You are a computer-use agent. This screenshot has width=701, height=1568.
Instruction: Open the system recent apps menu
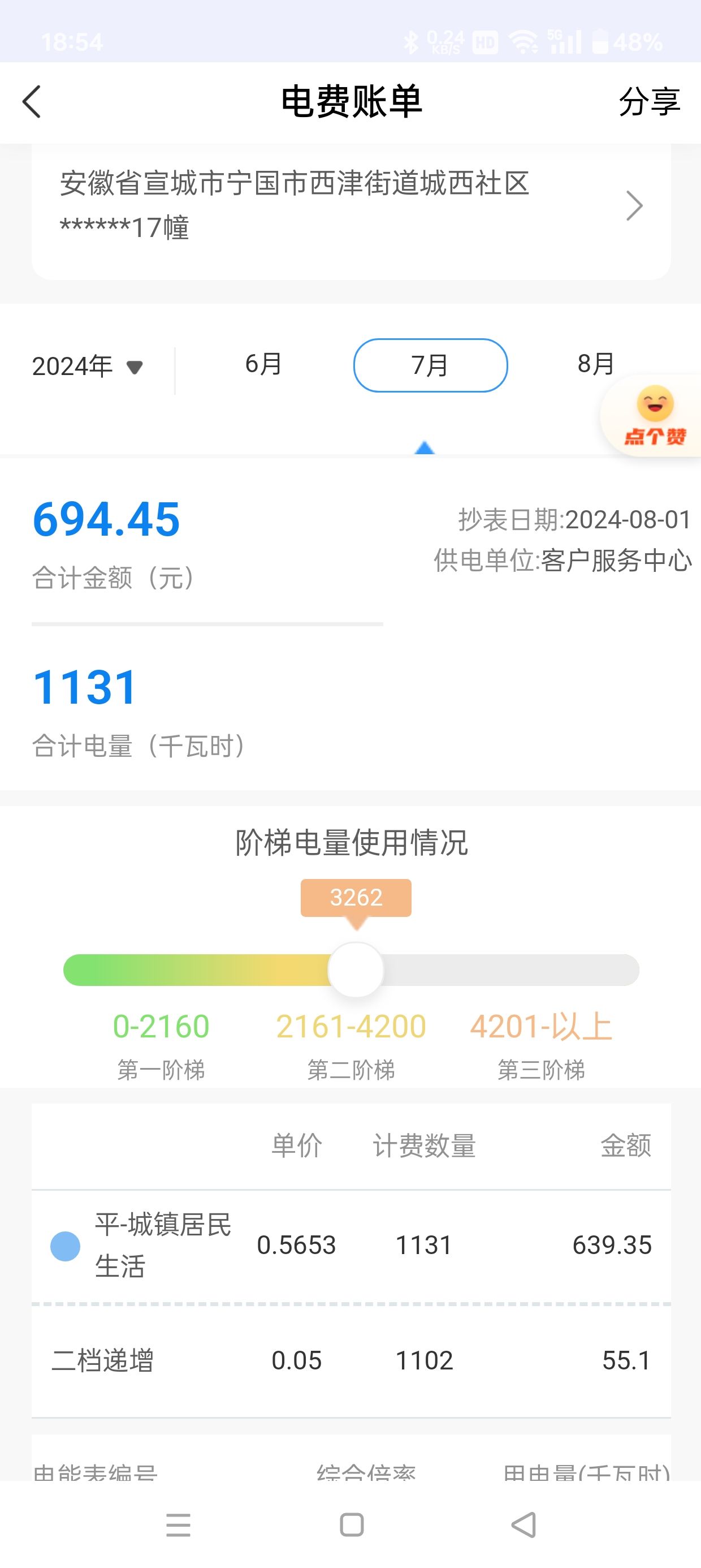click(x=178, y=1525)
